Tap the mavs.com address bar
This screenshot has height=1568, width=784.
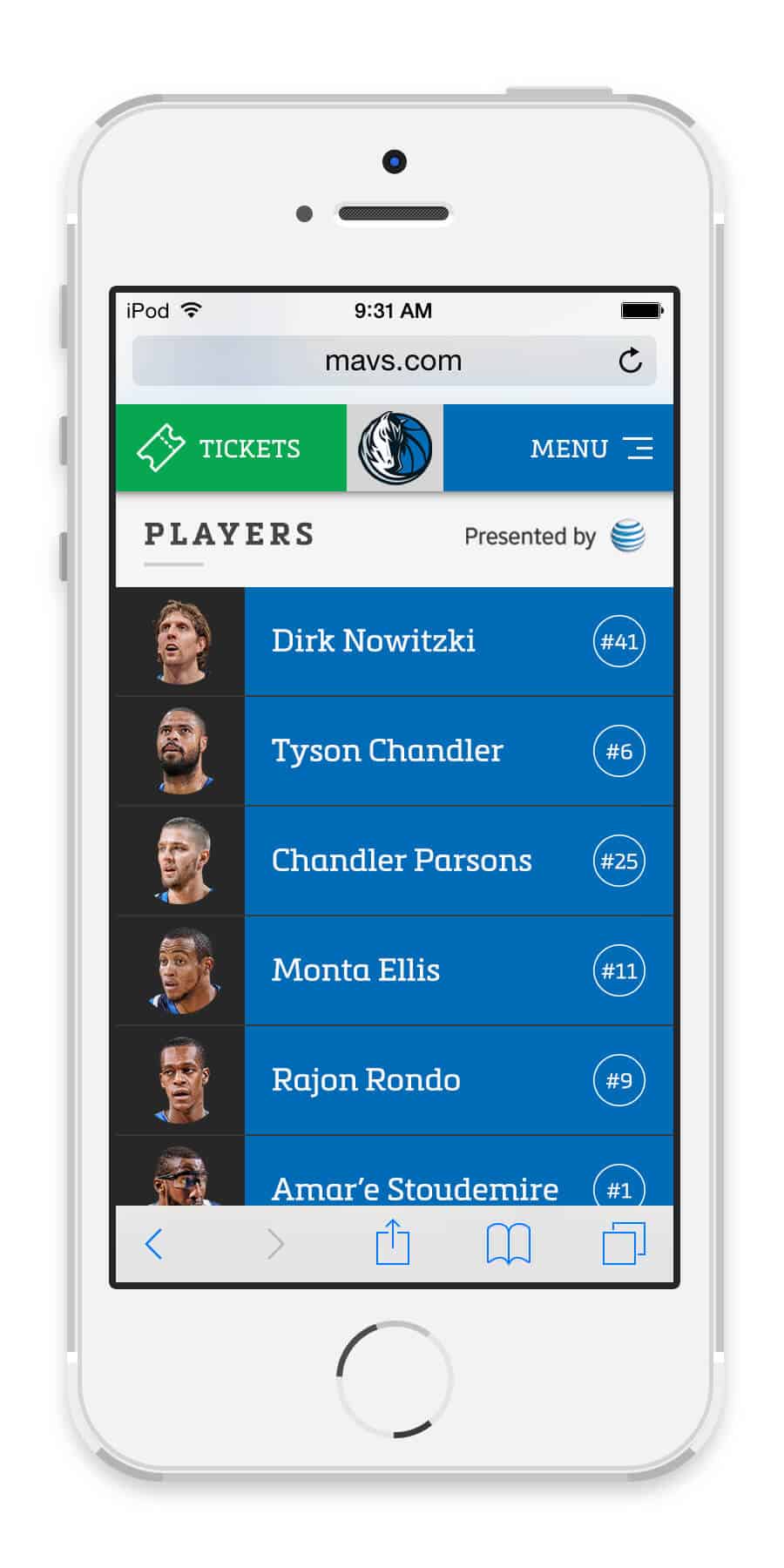pyautogui.click(x=394, y=361)
